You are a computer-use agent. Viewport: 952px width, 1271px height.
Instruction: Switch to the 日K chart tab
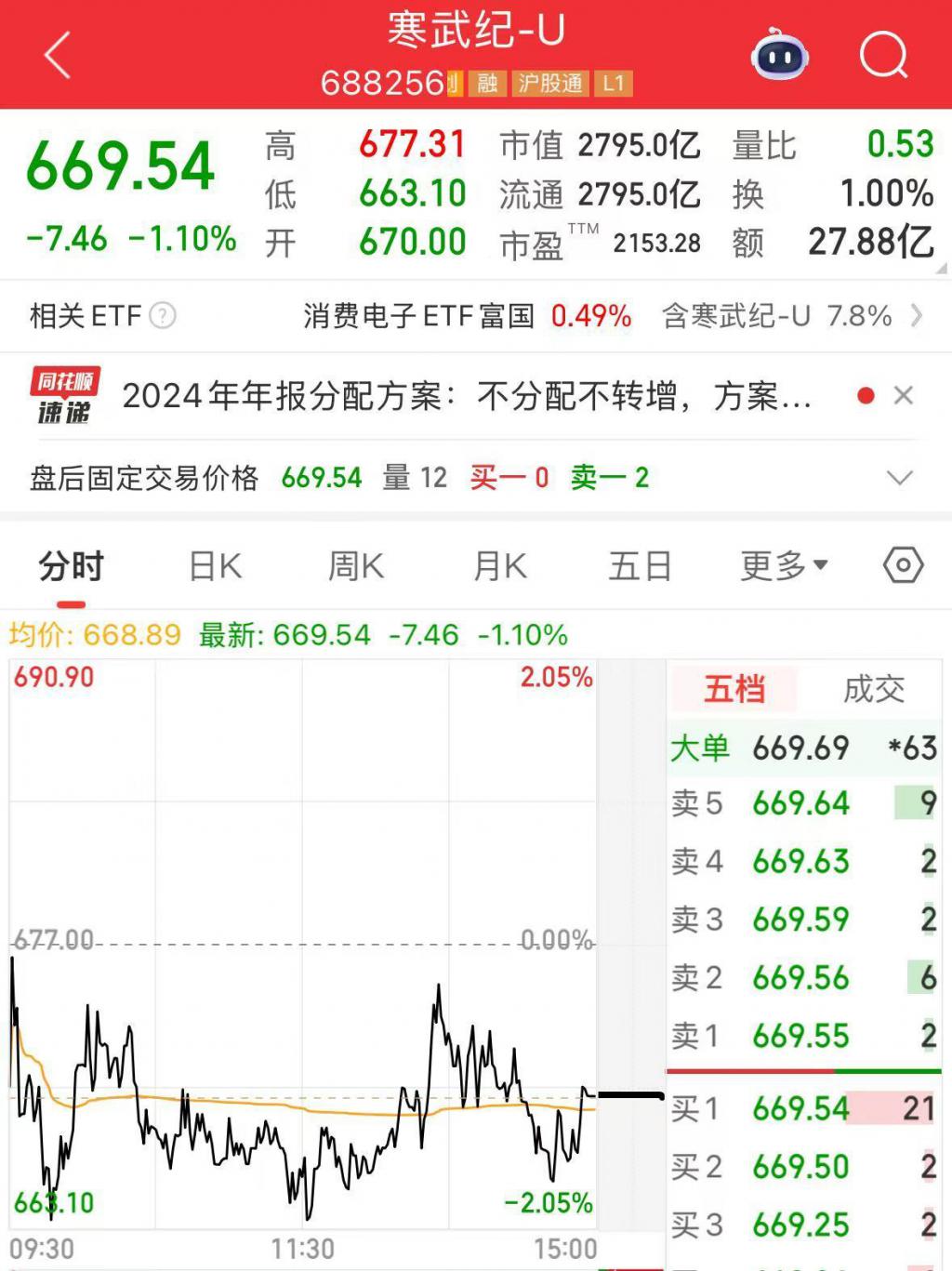[216, 566]
